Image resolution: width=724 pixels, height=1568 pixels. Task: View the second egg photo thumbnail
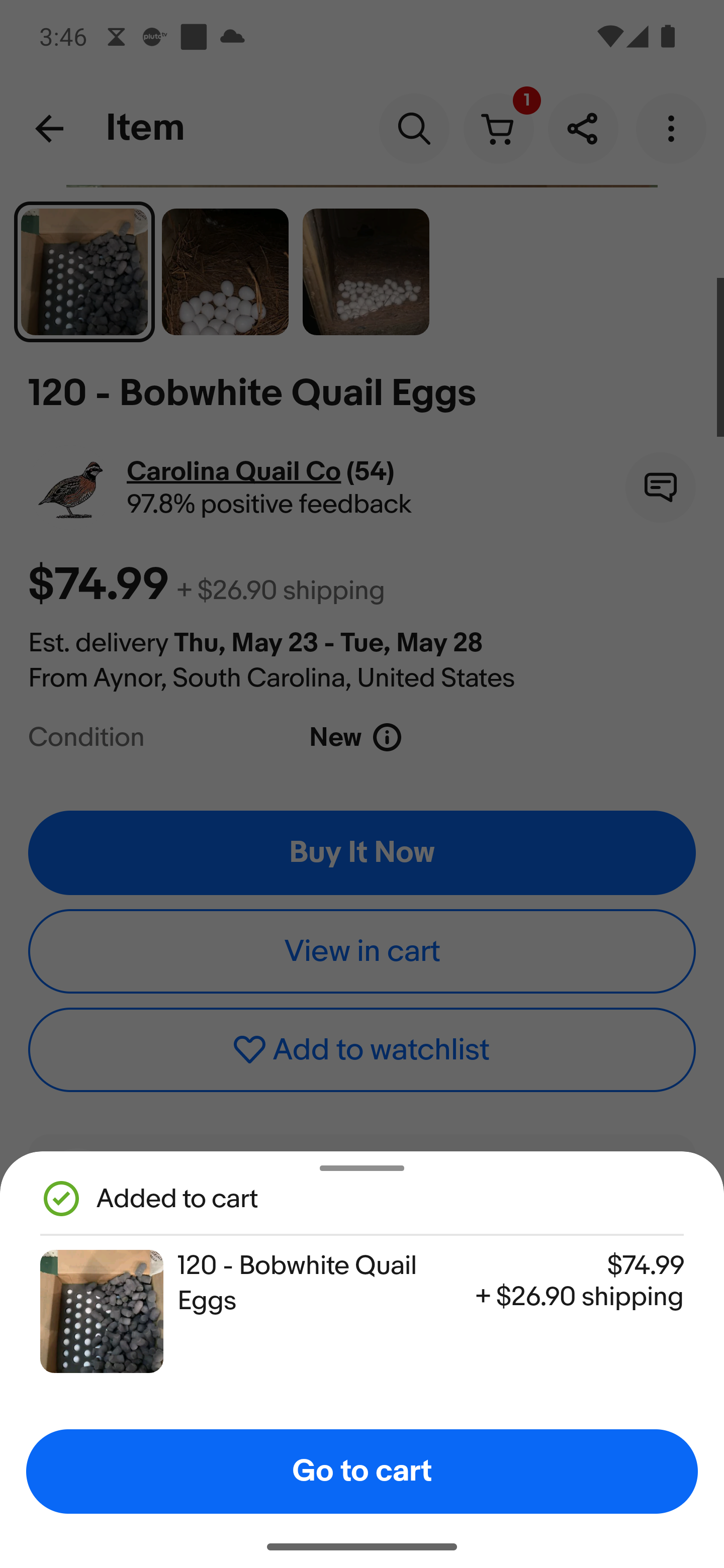(x=225, y=272)
